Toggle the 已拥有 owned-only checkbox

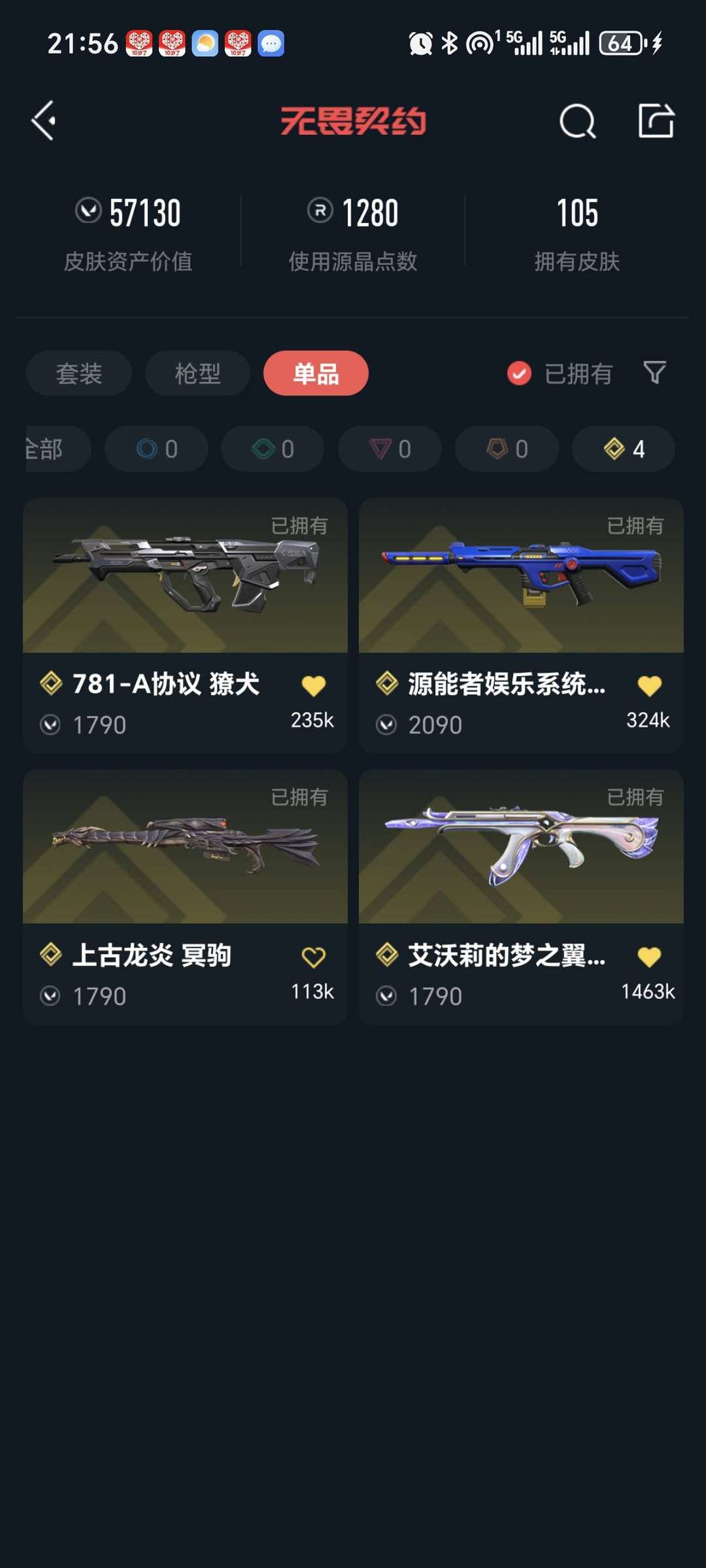[x=520, y=373]
